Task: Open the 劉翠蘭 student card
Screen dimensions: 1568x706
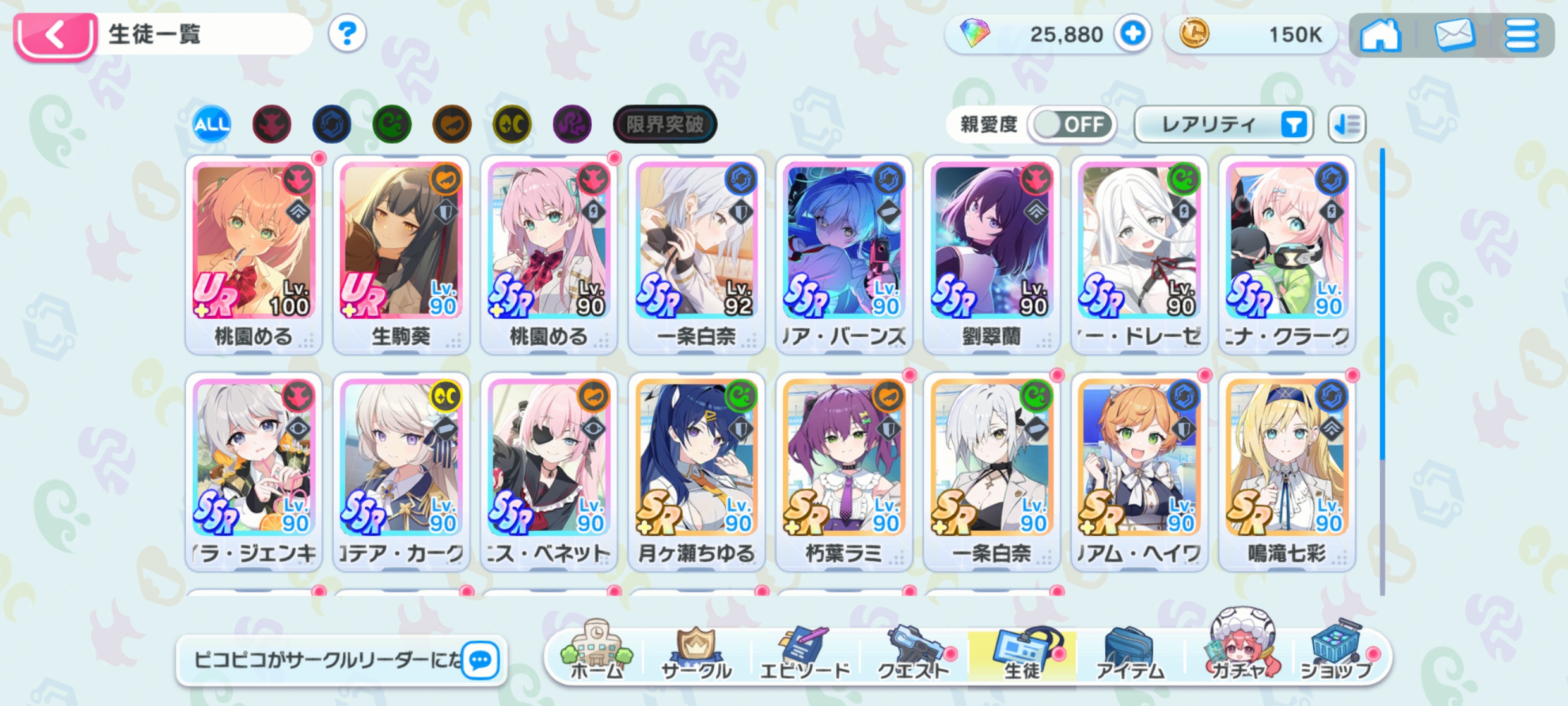Action: [x=991, y=253]
